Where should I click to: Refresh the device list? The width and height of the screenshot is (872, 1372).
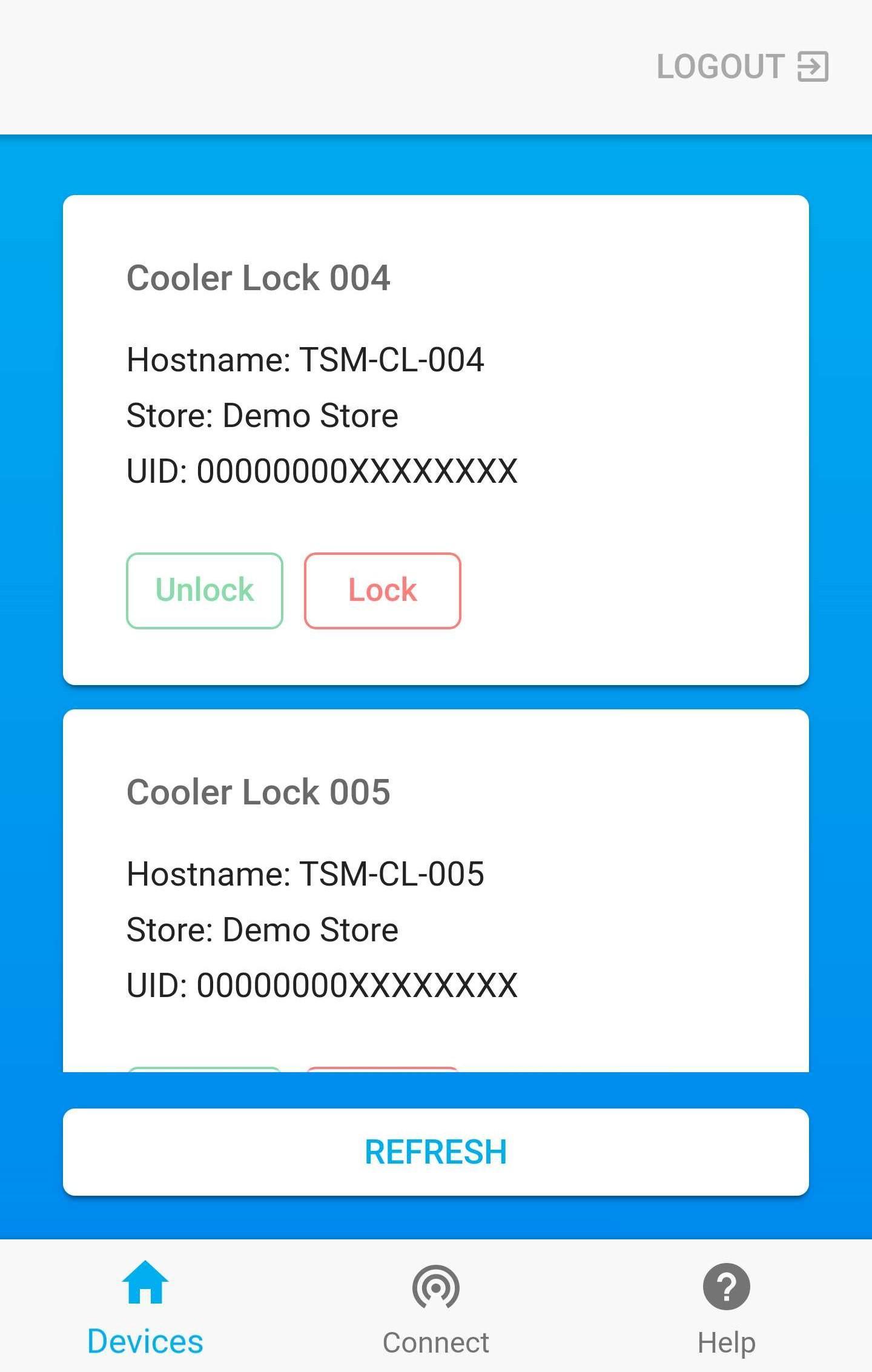[x=436, y=1152]
